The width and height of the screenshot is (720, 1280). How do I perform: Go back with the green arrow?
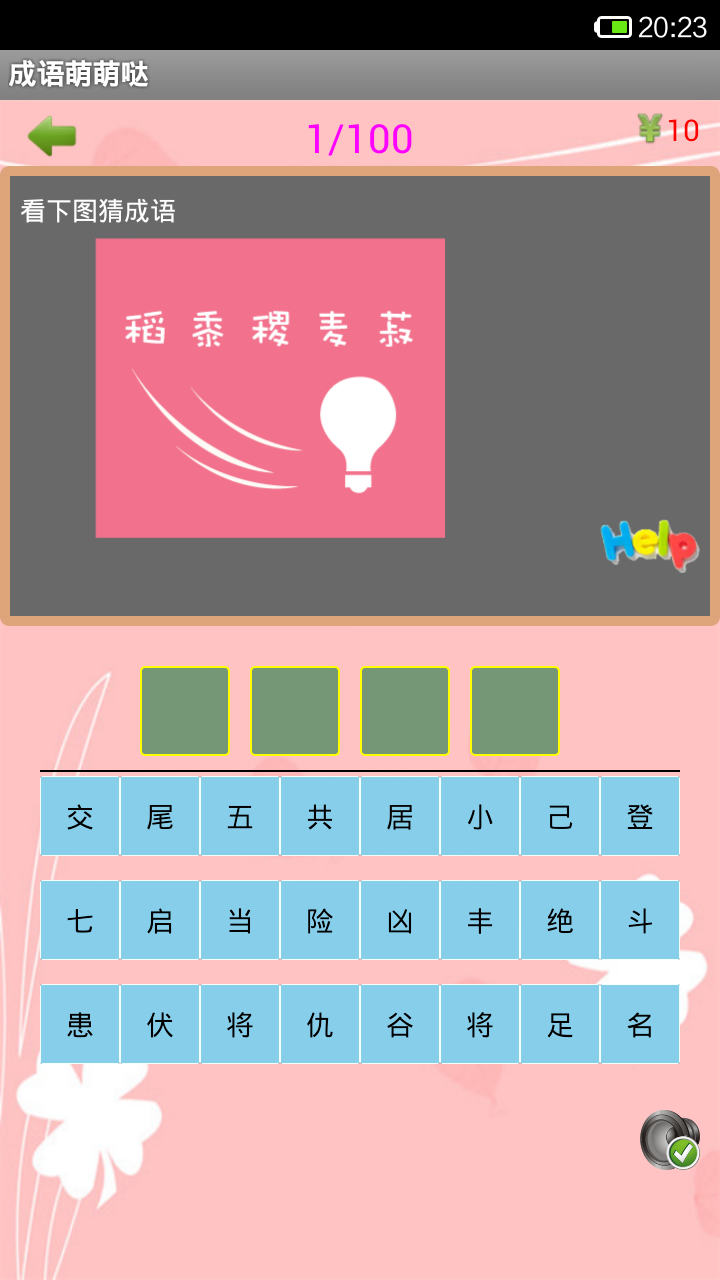click(x=51, y=135)
